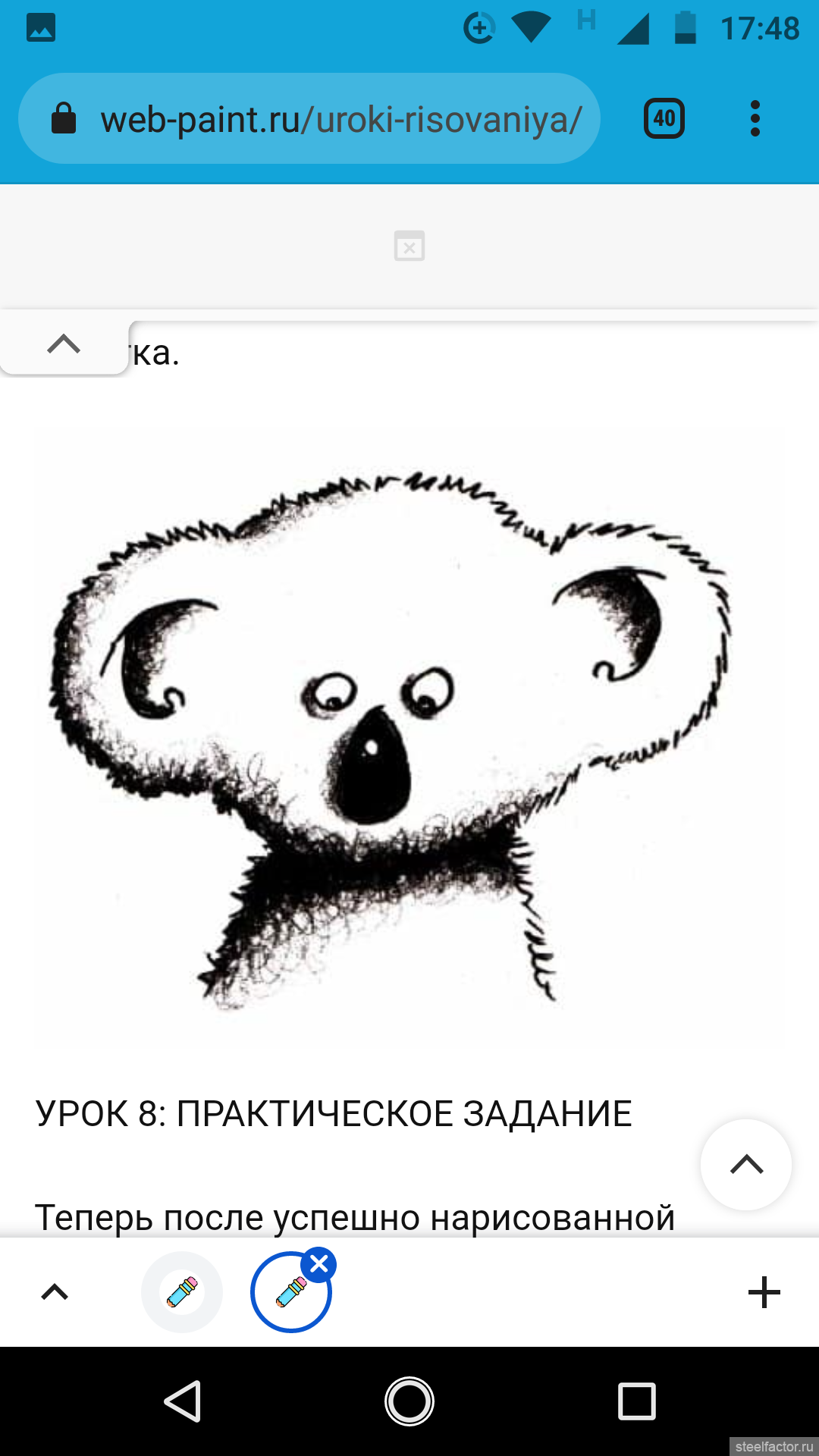Open the recent apps overview
Screen dimensions: 819x1456
click(637, 1401)
